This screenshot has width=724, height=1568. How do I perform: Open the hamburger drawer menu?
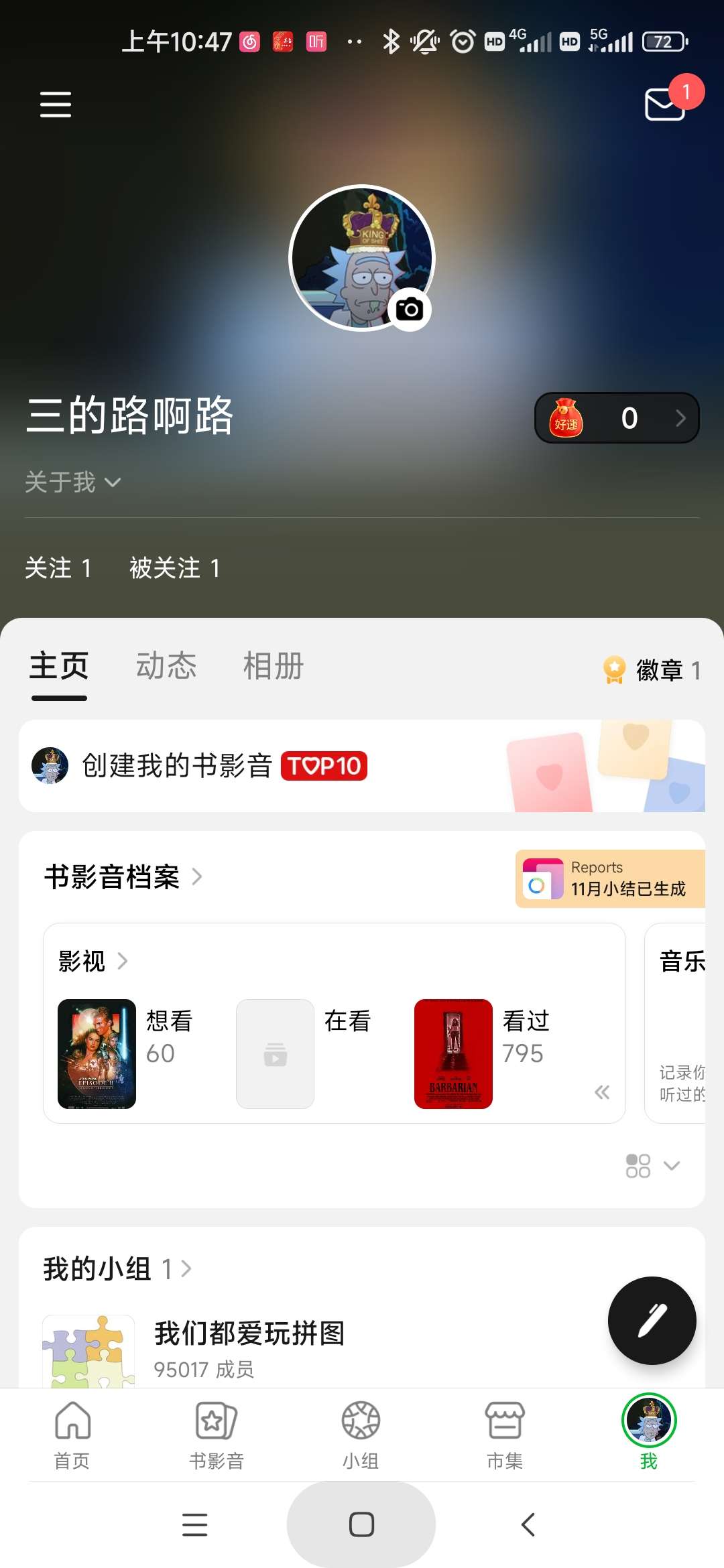[x=55, y=105]
